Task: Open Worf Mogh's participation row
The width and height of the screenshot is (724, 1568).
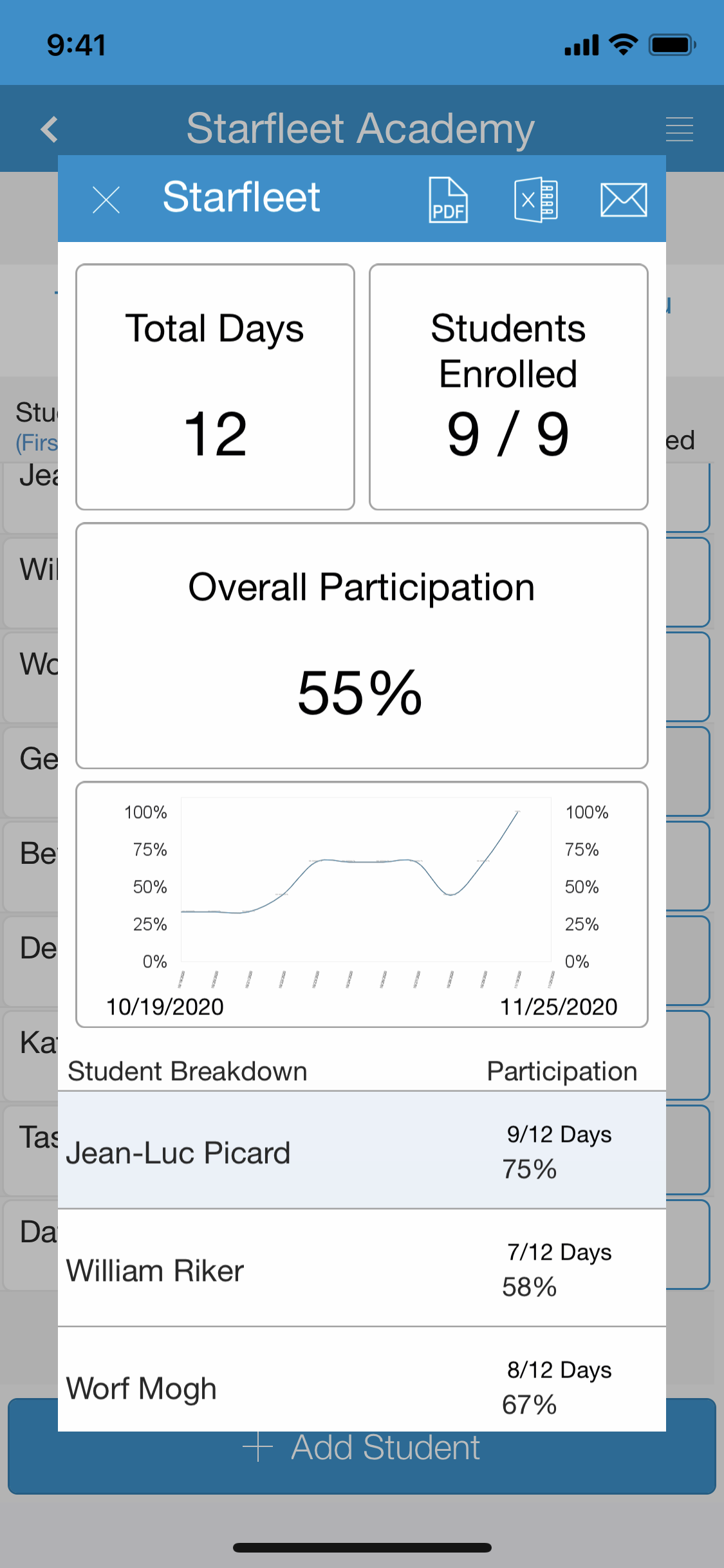Action: (362, 1379)
